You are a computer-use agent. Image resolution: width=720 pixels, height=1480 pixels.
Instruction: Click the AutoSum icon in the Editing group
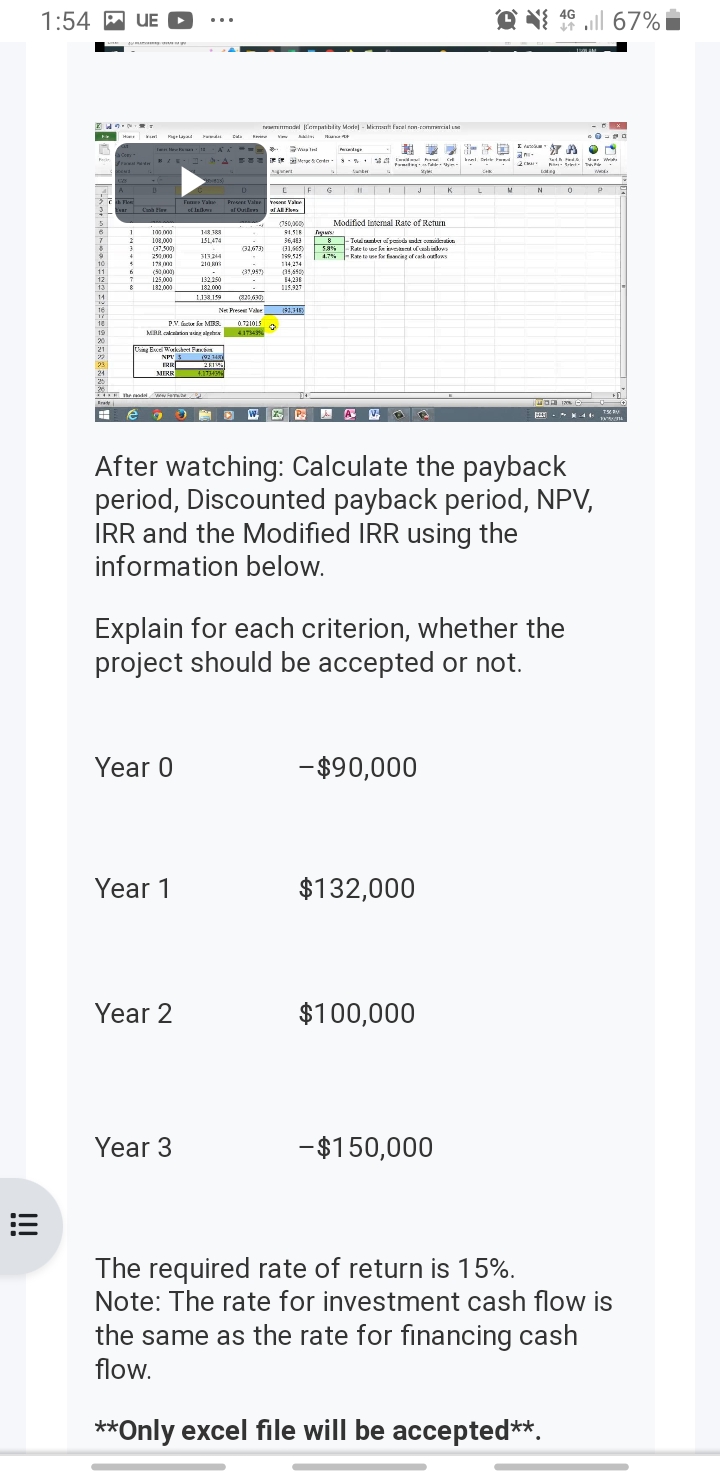519,148
